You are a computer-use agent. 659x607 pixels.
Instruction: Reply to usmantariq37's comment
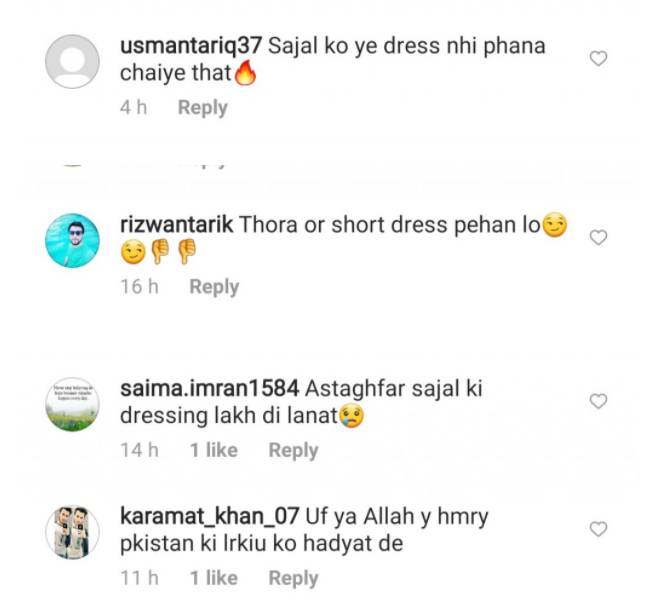(203, 108)
